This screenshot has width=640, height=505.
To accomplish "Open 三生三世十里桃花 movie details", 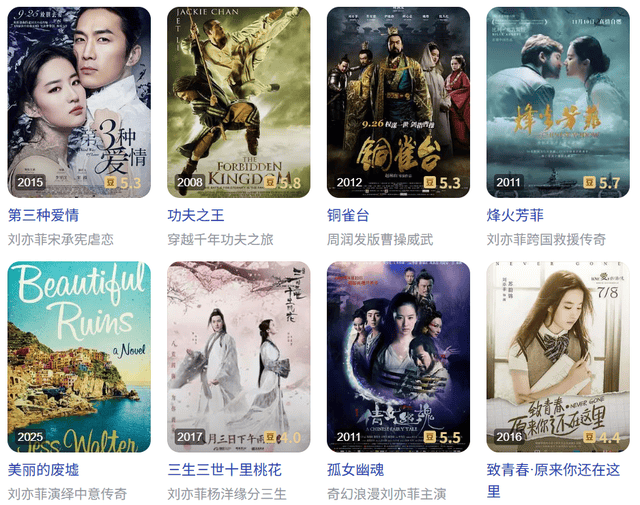I will 238,357.
